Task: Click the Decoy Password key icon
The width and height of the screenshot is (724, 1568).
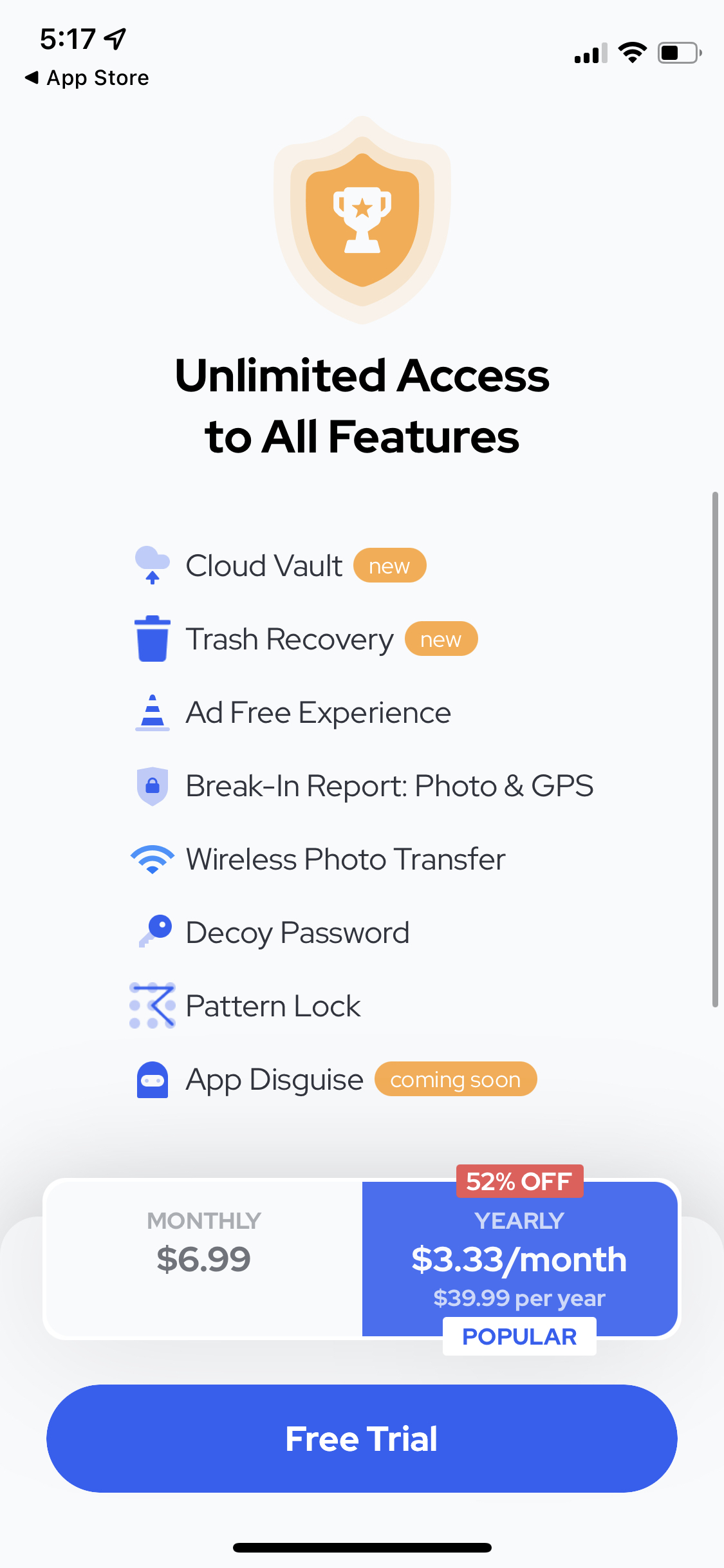Action: coord(152,932)
